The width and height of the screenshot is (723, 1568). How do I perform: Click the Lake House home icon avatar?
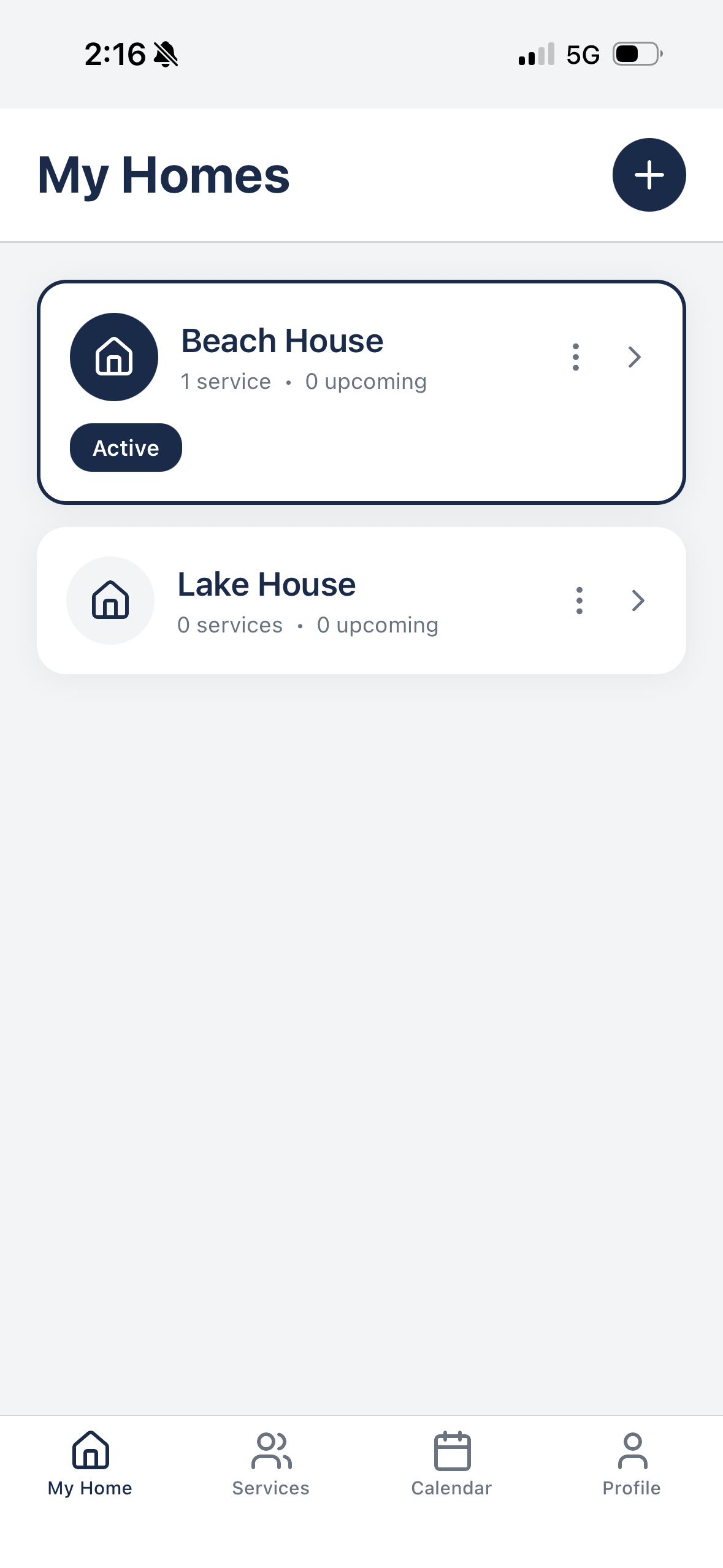pos(110,601)
